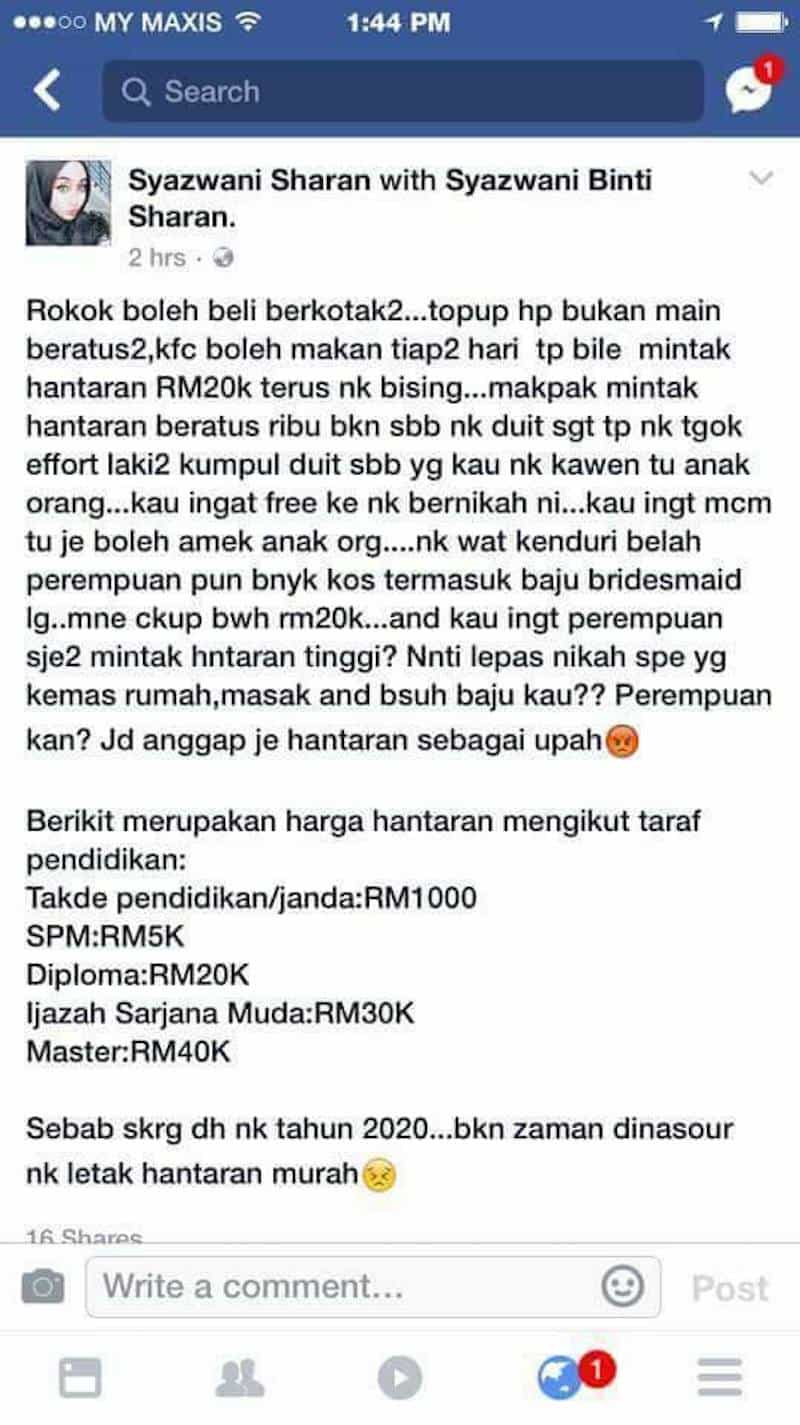Switch to the Videos tab
This screenshot has height=1425, width=800.
coord(399,1379)
